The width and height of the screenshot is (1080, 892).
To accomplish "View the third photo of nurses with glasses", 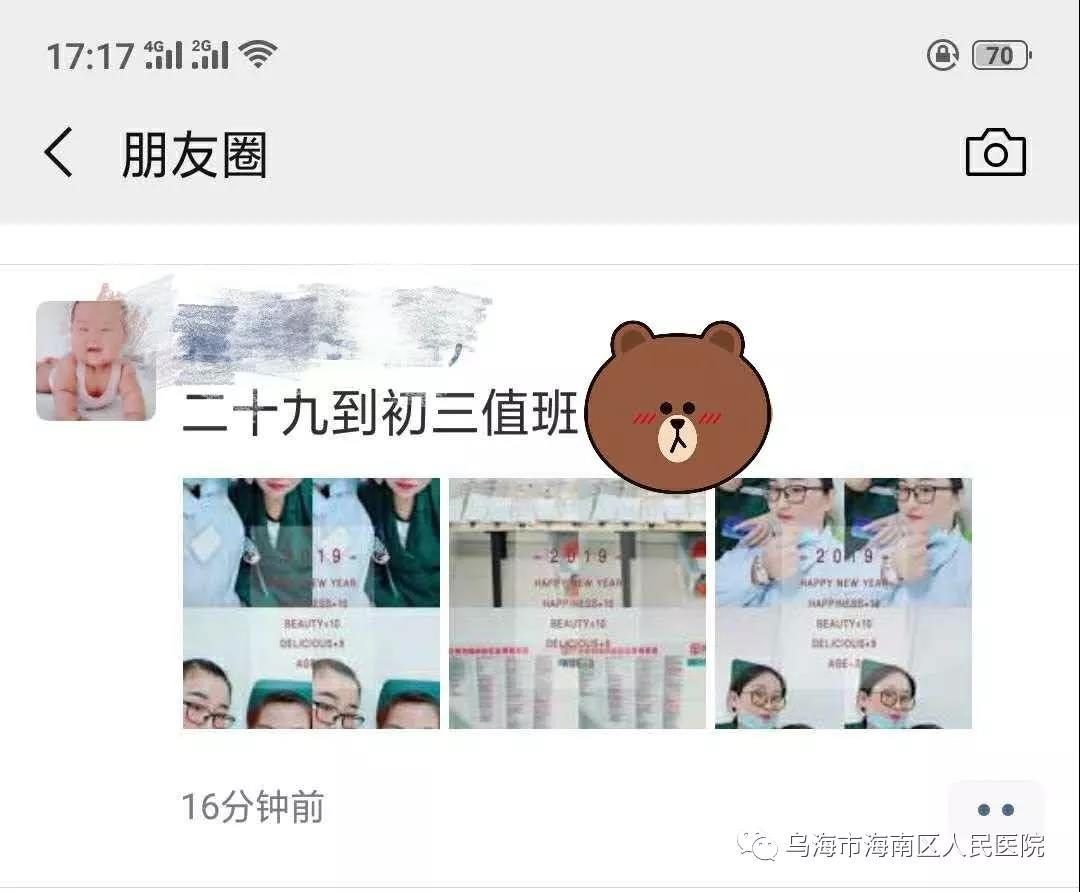I will [x=843, y=603].
